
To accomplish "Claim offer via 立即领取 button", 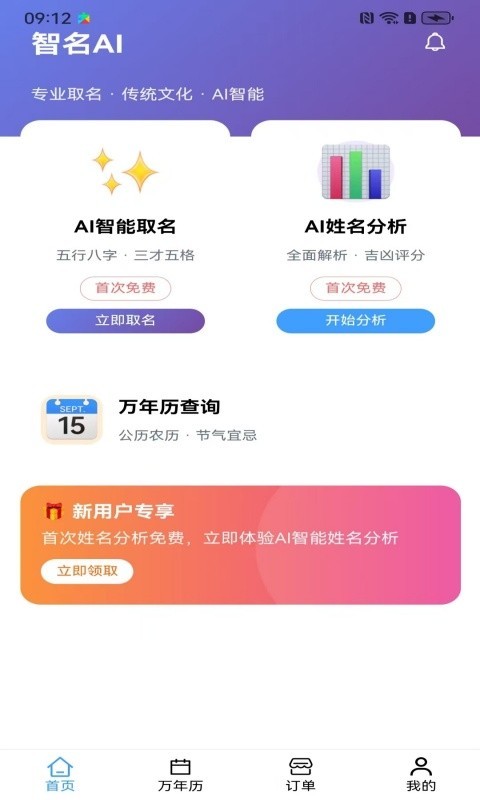I will coord(87,571).
